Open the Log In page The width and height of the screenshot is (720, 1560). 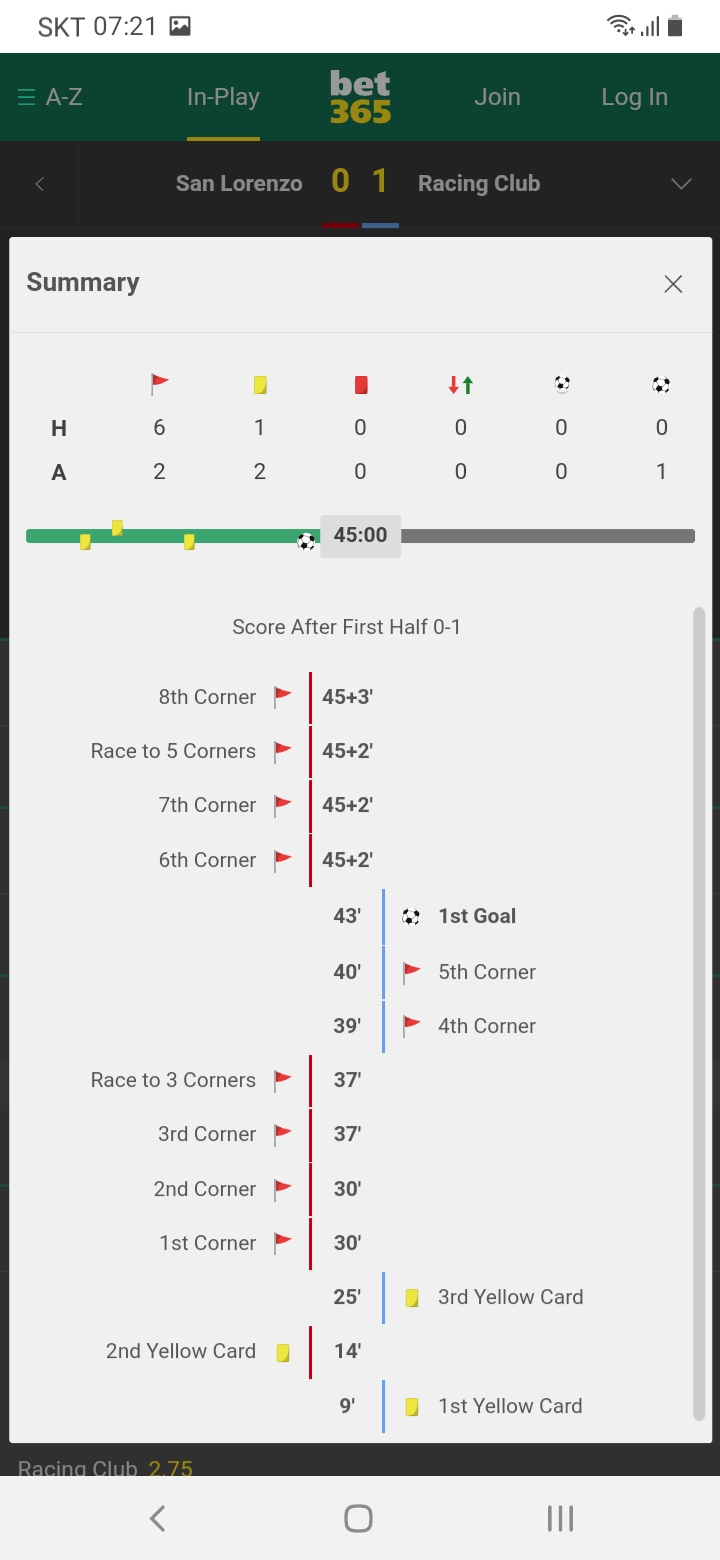tap(634, 97)
